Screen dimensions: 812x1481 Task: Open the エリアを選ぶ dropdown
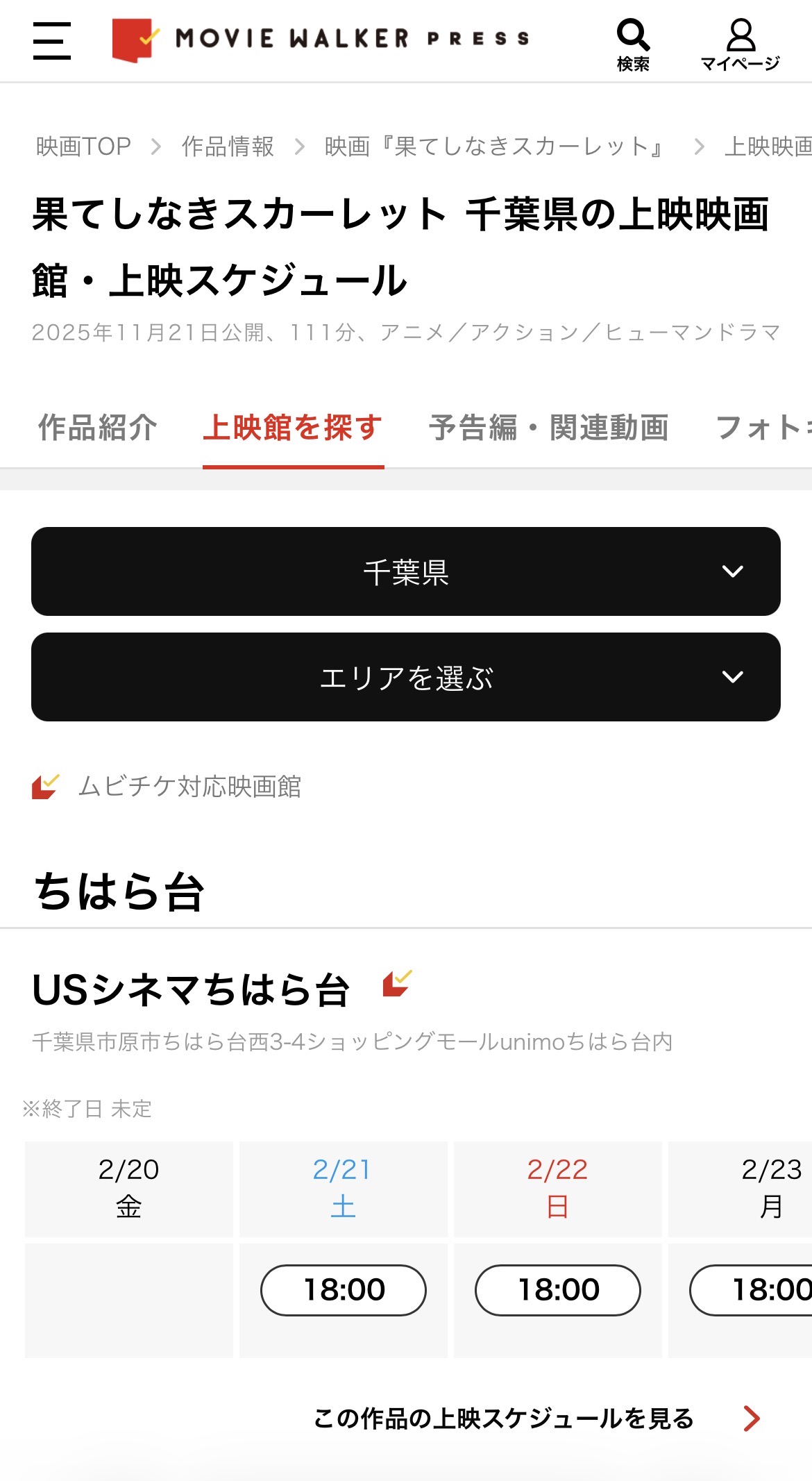406,677
